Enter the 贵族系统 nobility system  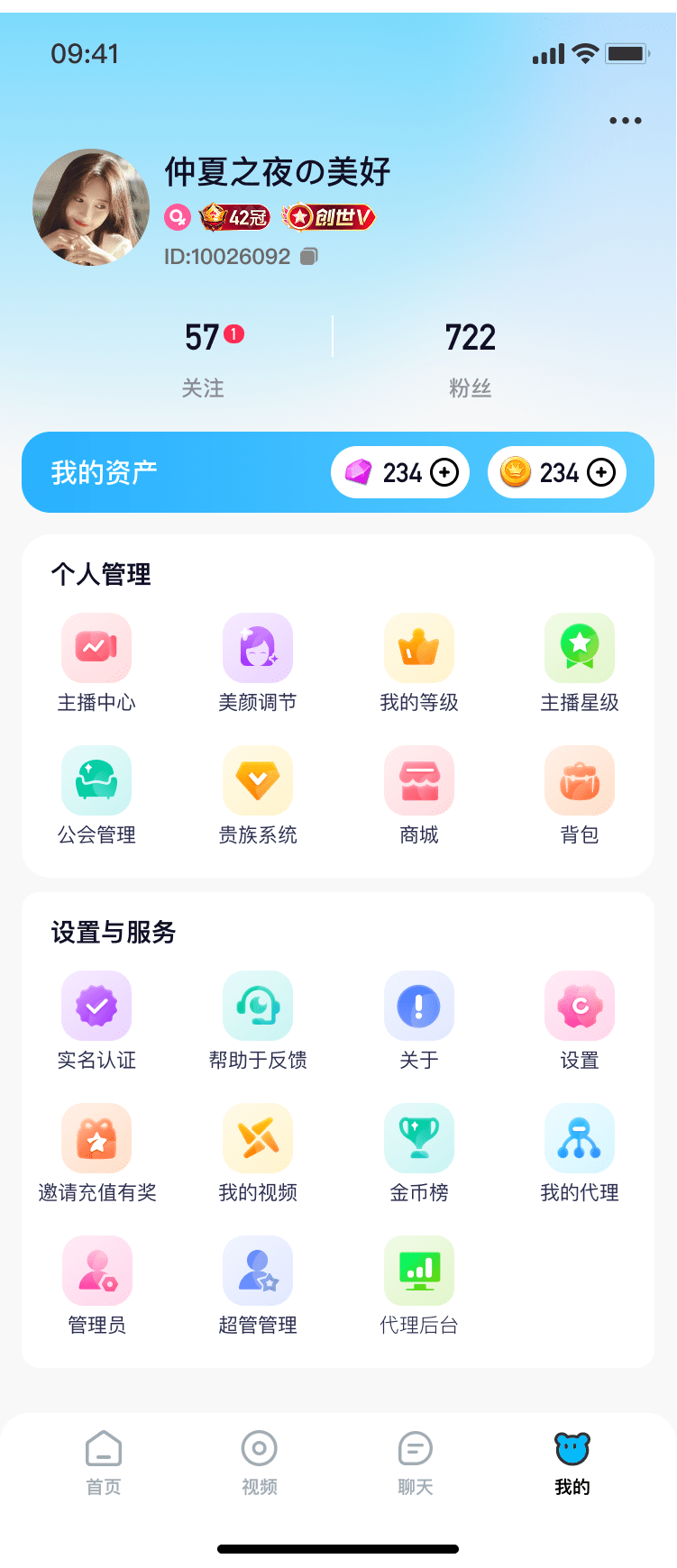[x=258, y=795]
